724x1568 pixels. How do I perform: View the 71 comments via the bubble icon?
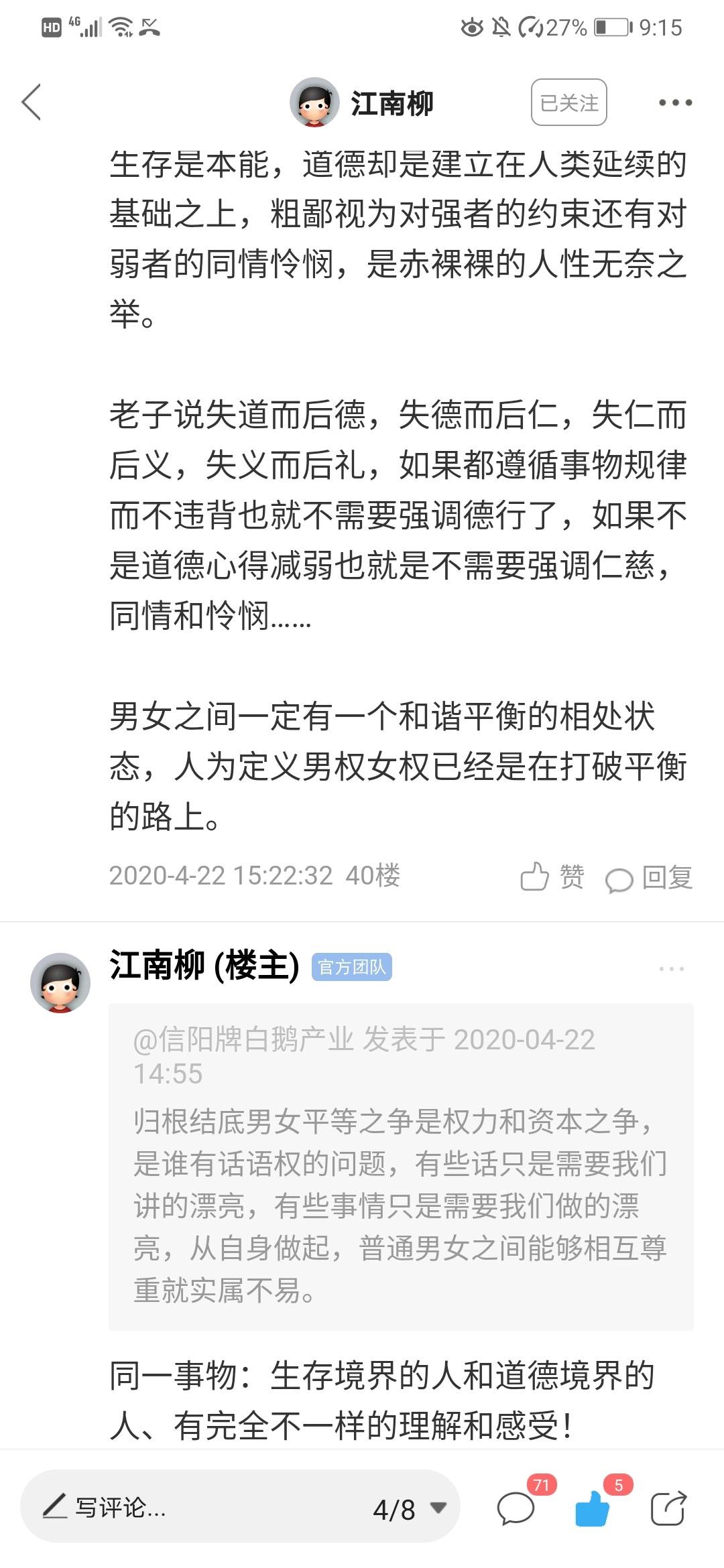point(516,1509)
